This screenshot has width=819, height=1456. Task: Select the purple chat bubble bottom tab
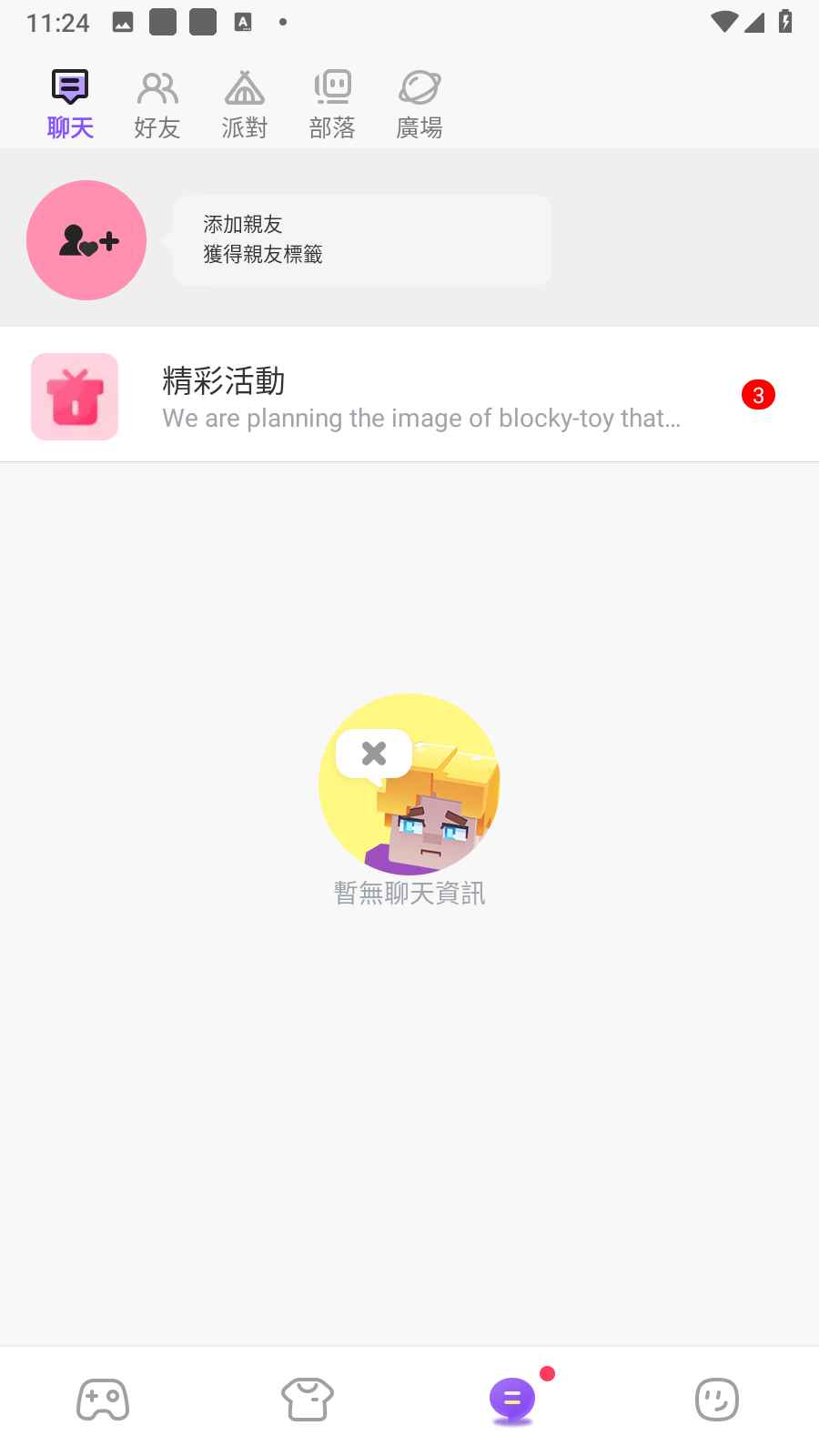pyautogui.click(x=512, y=1400)
